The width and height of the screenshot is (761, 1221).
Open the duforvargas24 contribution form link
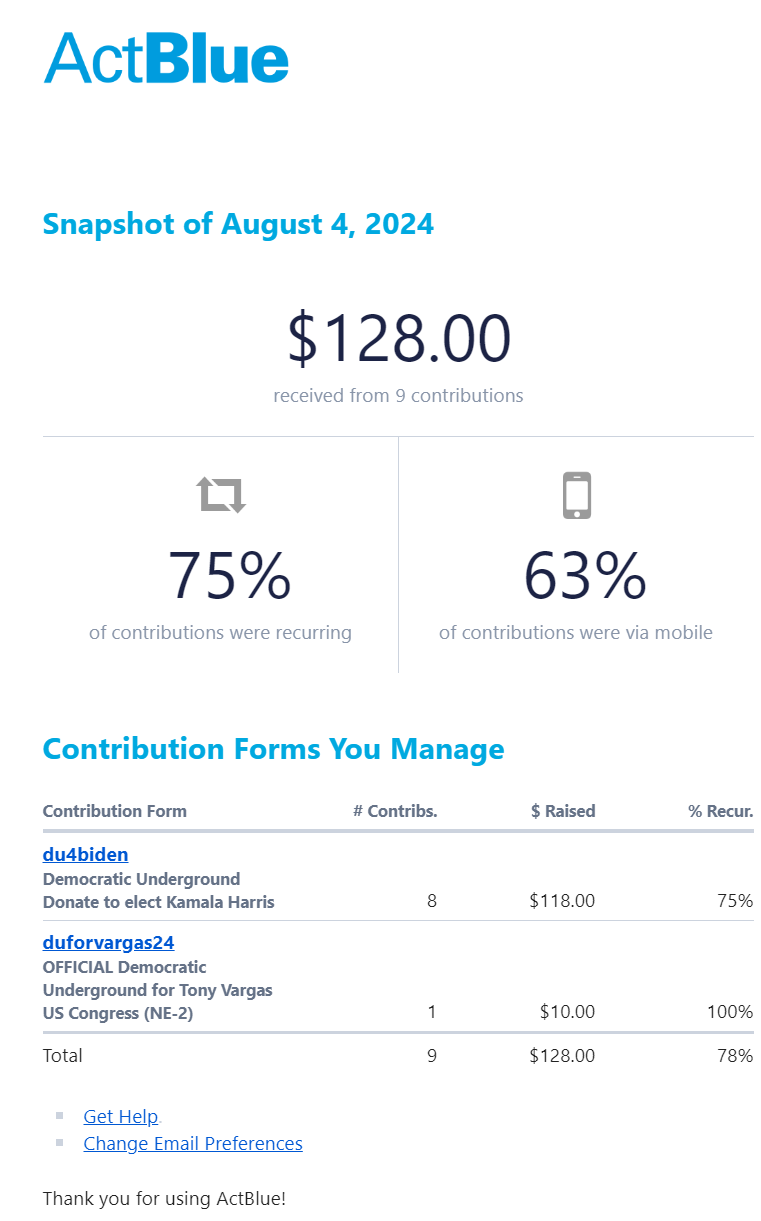click(x=108, y=943)
